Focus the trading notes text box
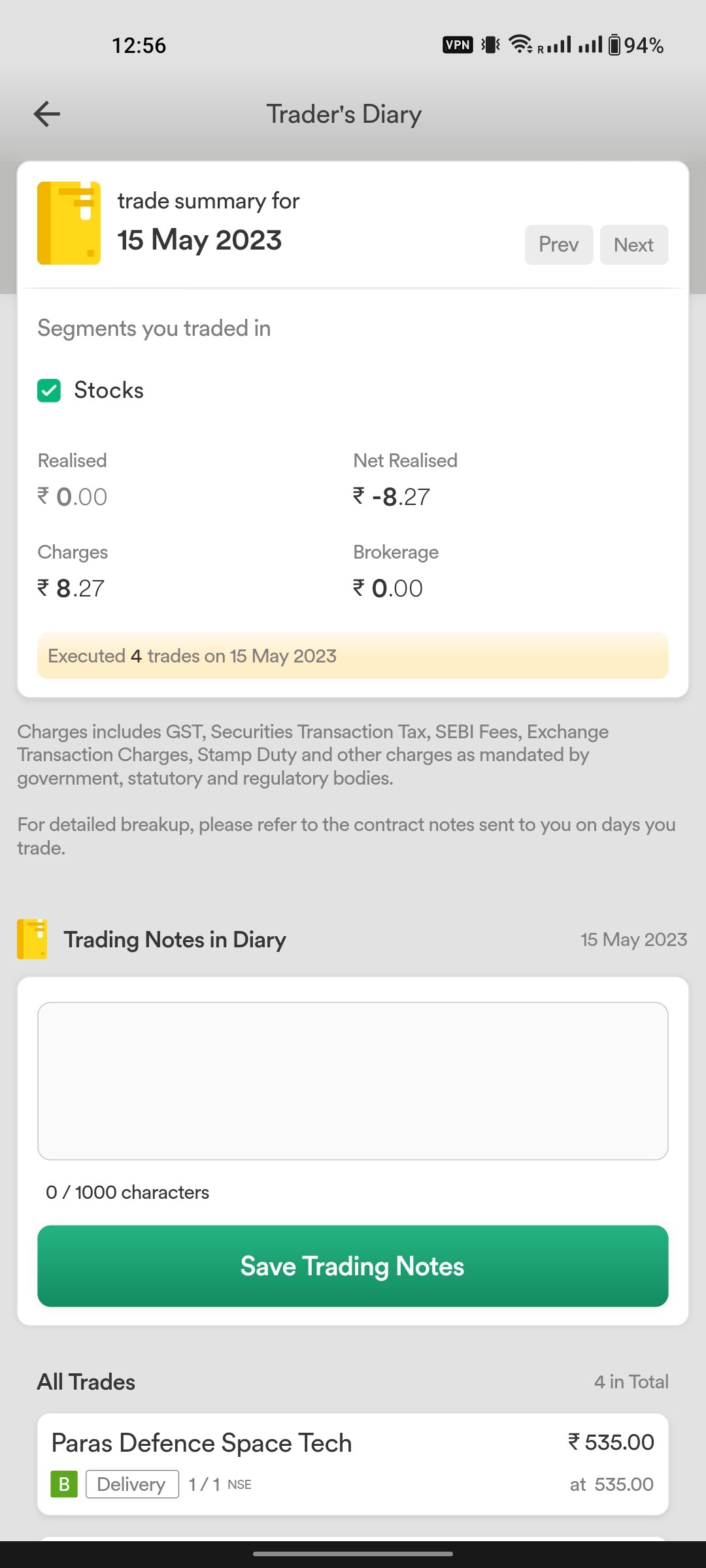The height and width of the screenshot is (1568, 706). pos(353,1081)
